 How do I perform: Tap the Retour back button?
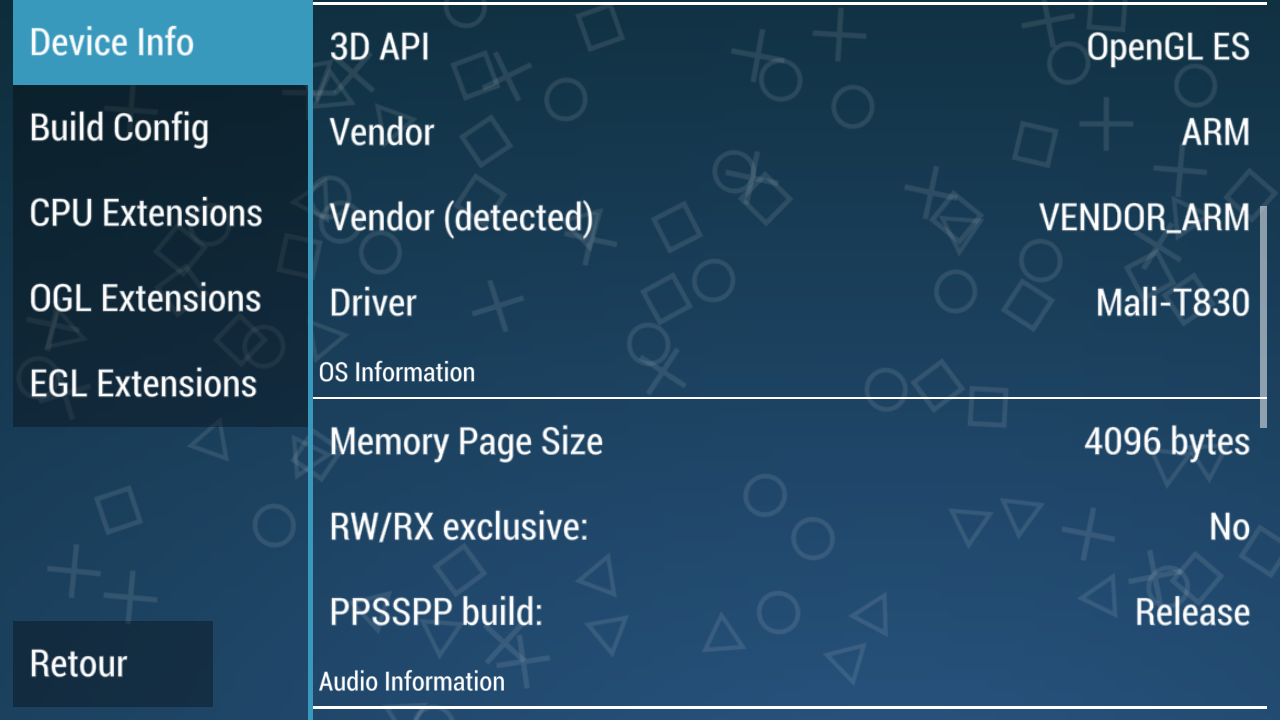[x=113, y=664]
